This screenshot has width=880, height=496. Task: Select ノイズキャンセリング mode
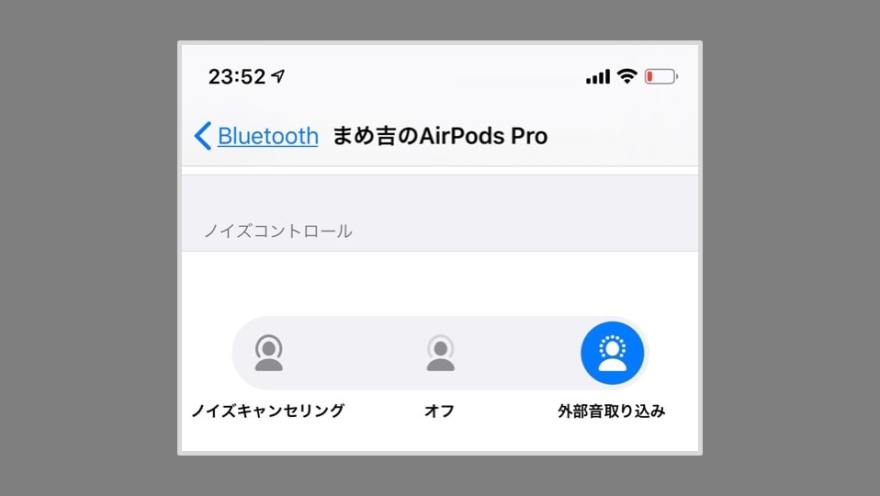tap(268, 353)
